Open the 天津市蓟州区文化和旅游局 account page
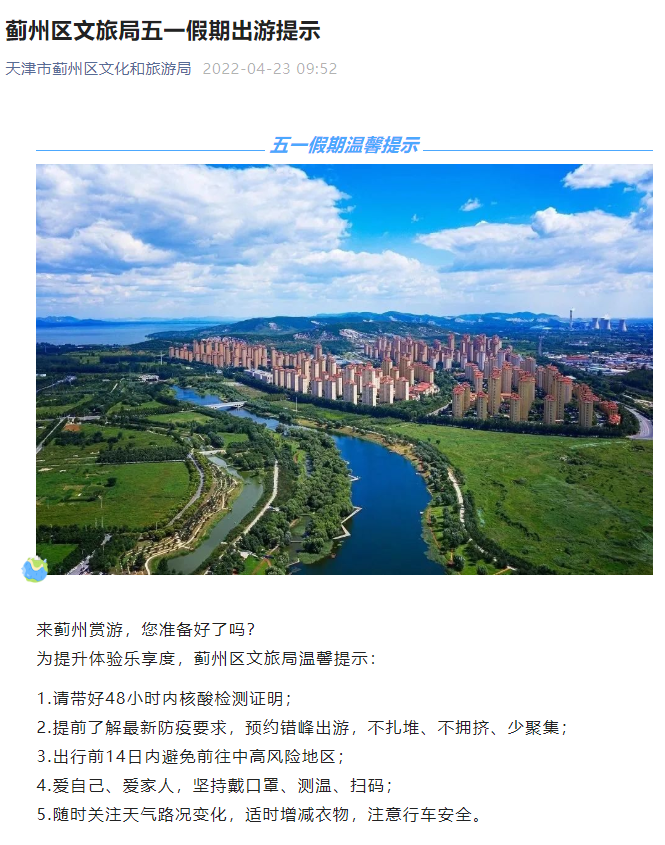 tap(98, 69)
